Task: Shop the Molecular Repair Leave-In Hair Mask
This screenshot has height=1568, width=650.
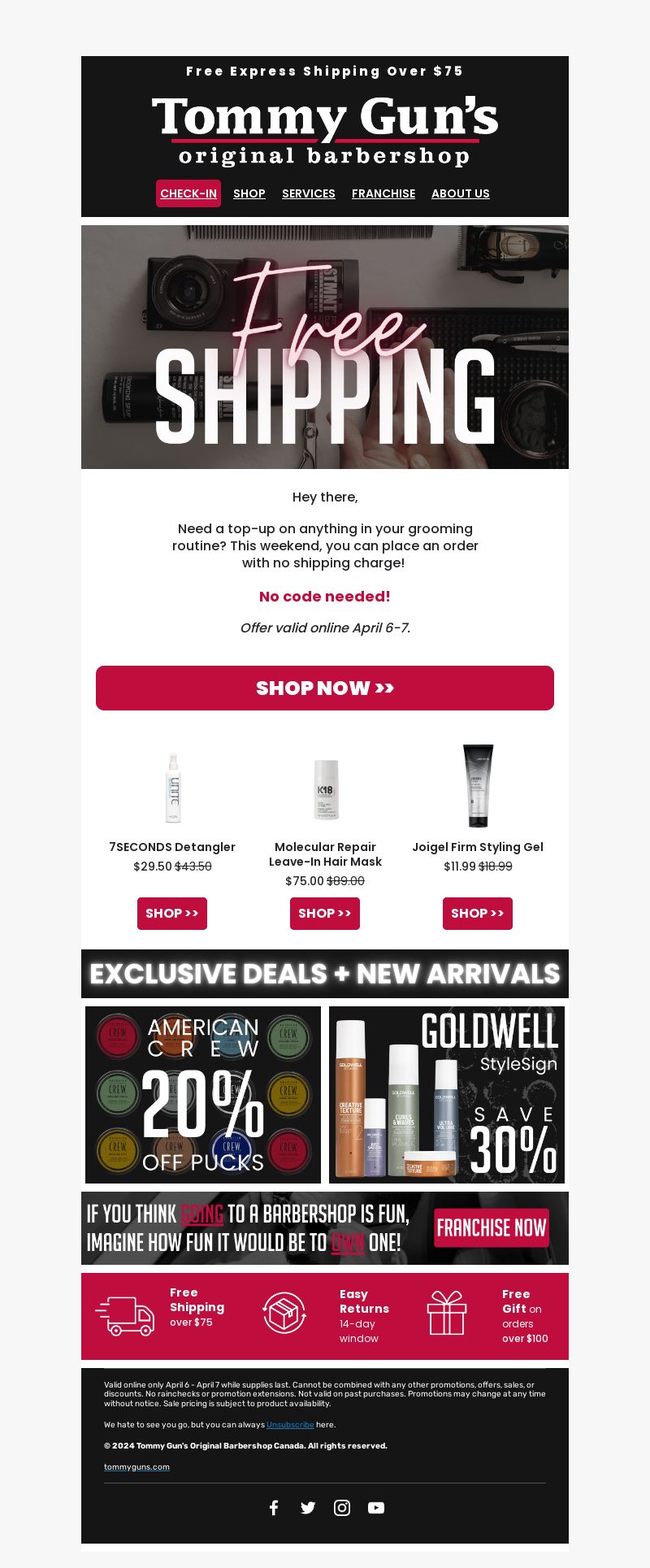Action: [x=325, y=913]
